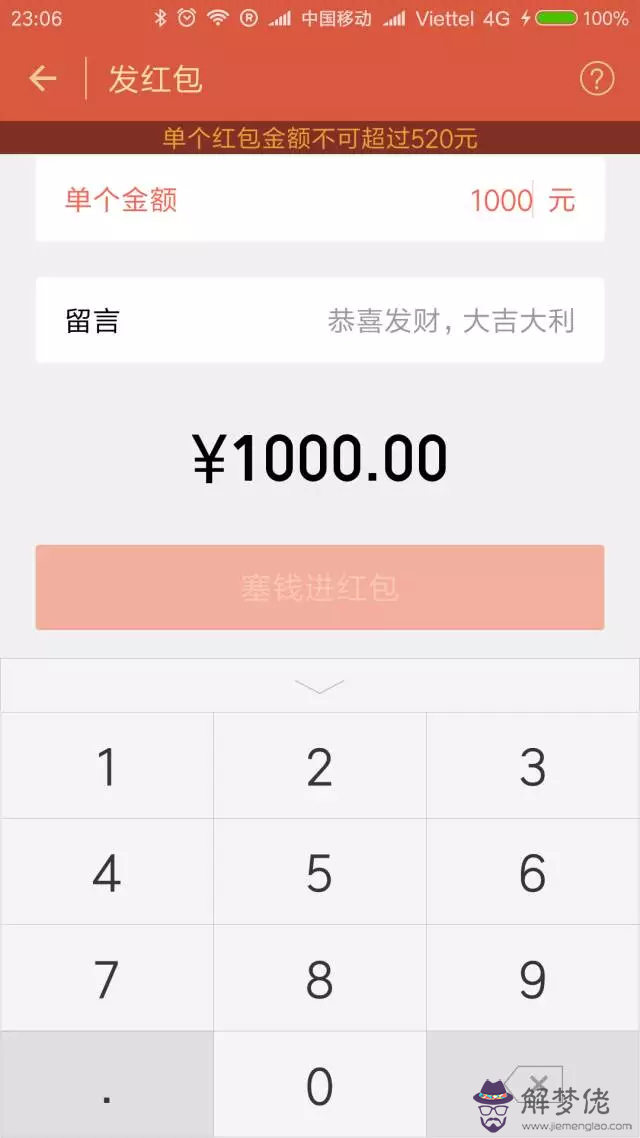Type digit 1 on the keypad
640x1138 pixels.
point(107,767)
